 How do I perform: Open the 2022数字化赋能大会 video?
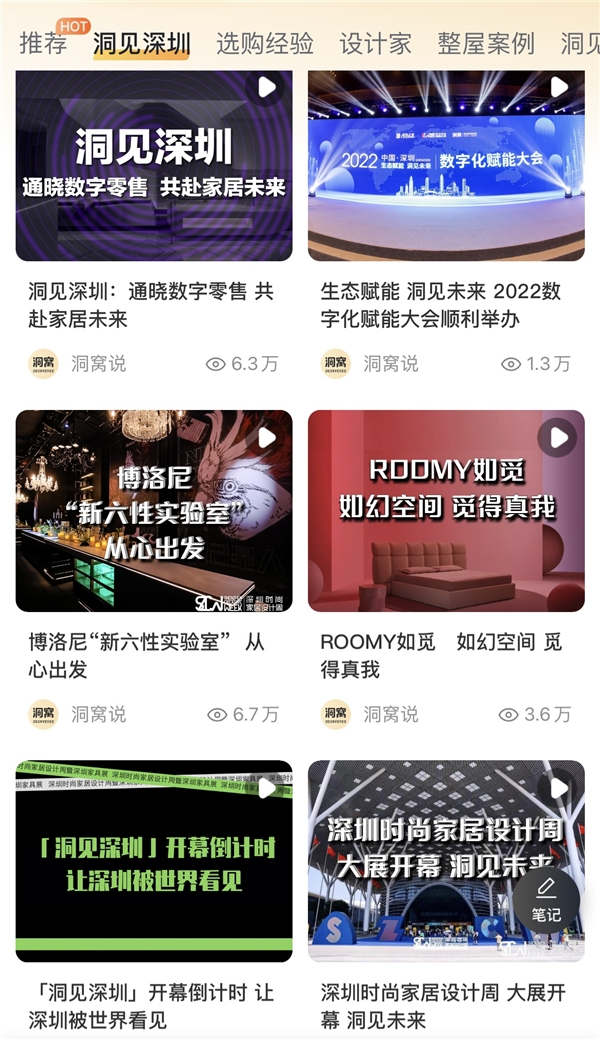tap(446, 166)
